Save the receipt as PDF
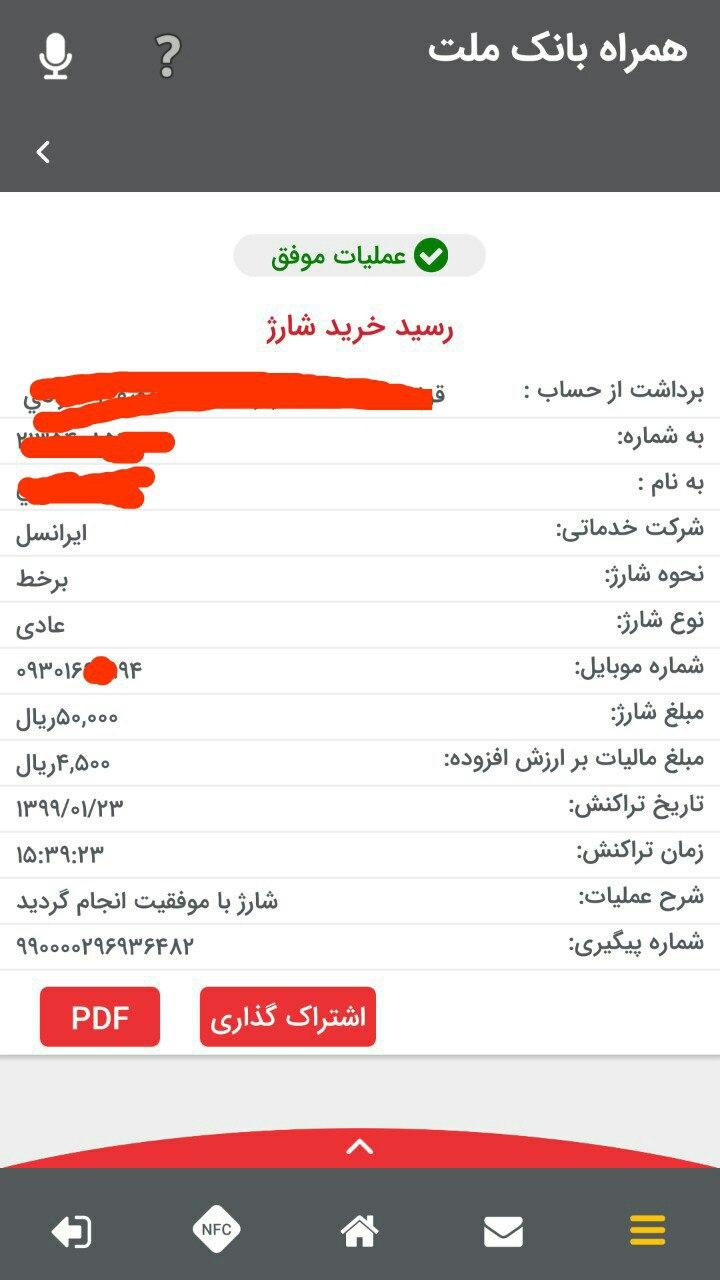 [x=100, y=1017]
